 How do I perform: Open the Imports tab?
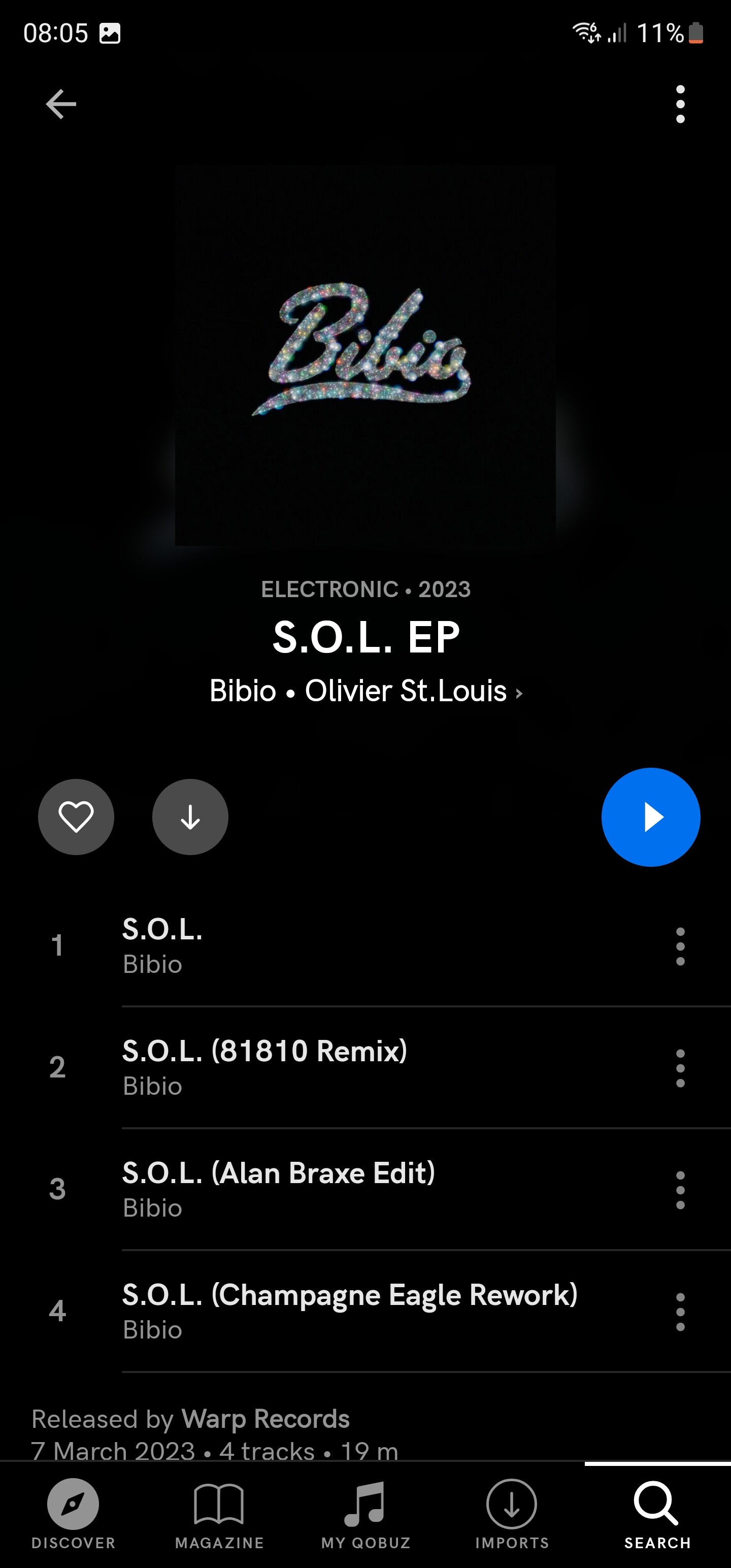(x=512, y=1513)
